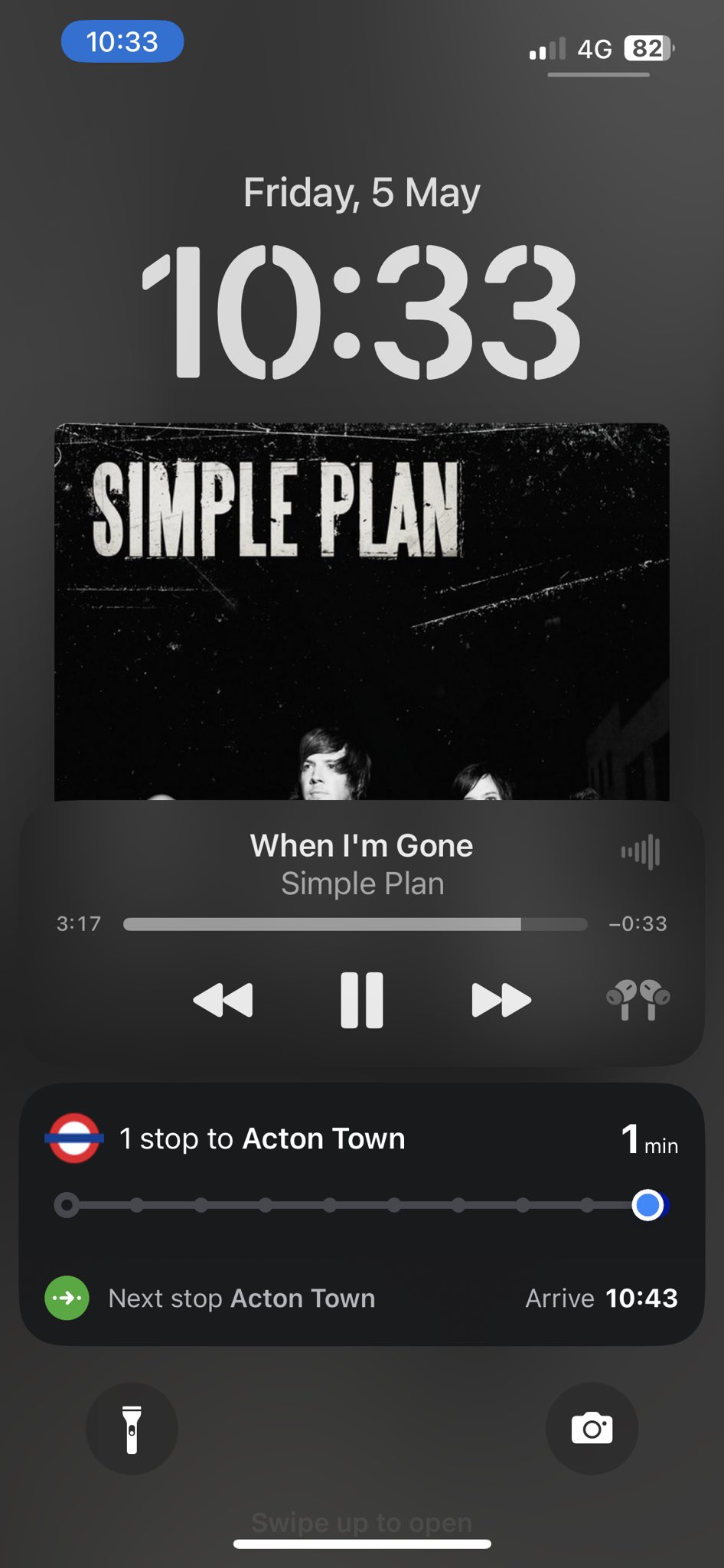This screenshot has height=1568, width=724.
Task: Pause the song When I'm Gone
Action: pos(361,1000)
